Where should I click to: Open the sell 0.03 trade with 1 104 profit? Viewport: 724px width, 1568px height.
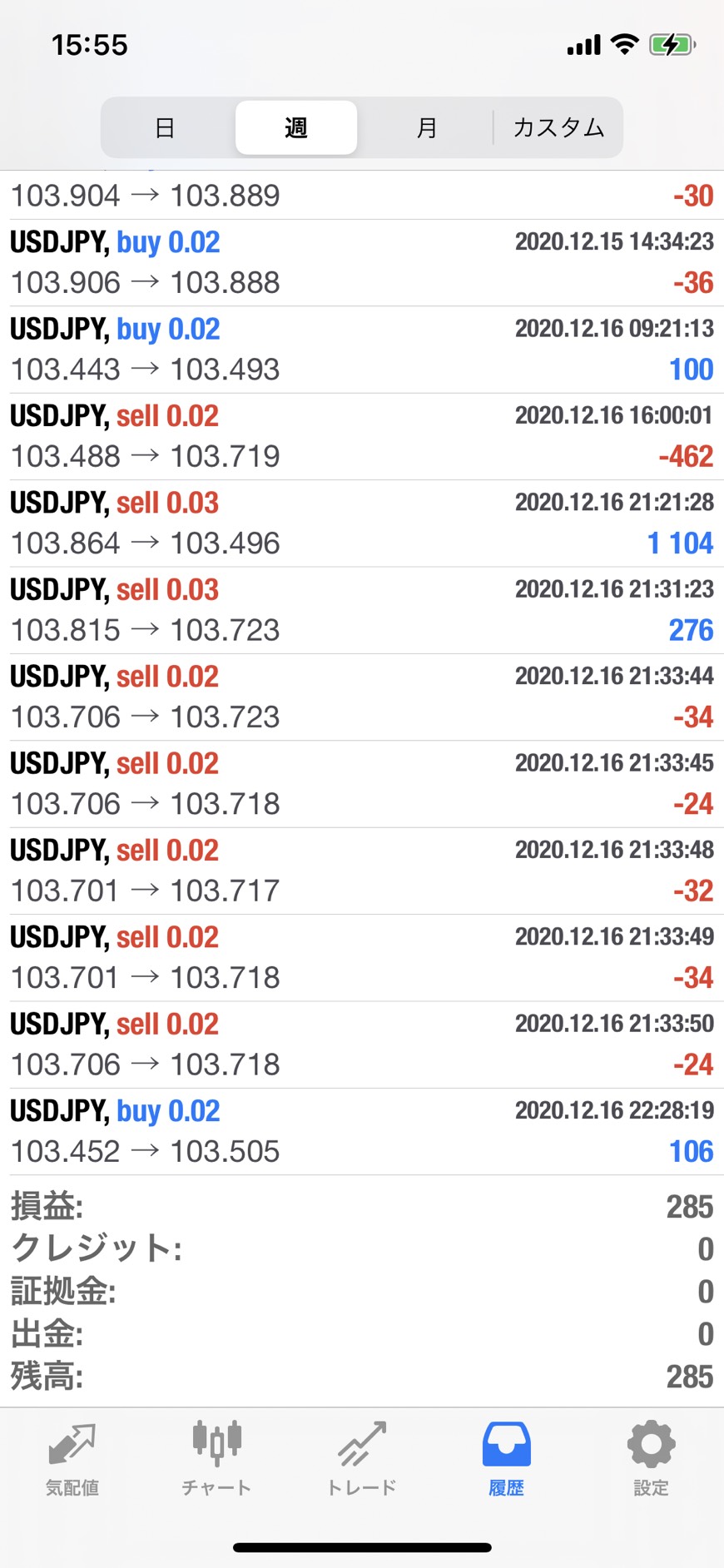[362, 523]
